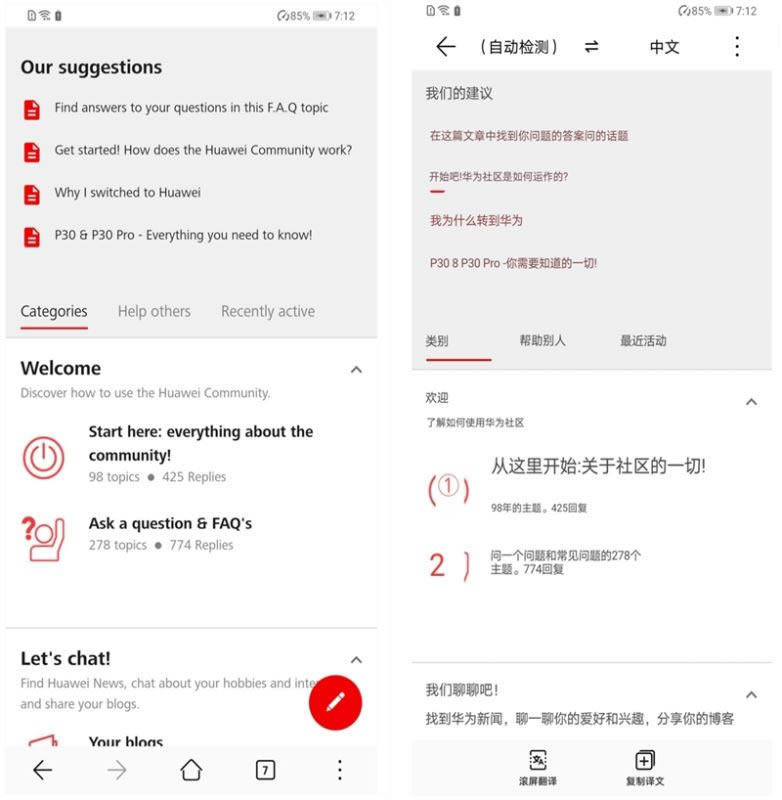Switch to the Help others tab

(x=154, y=312)
